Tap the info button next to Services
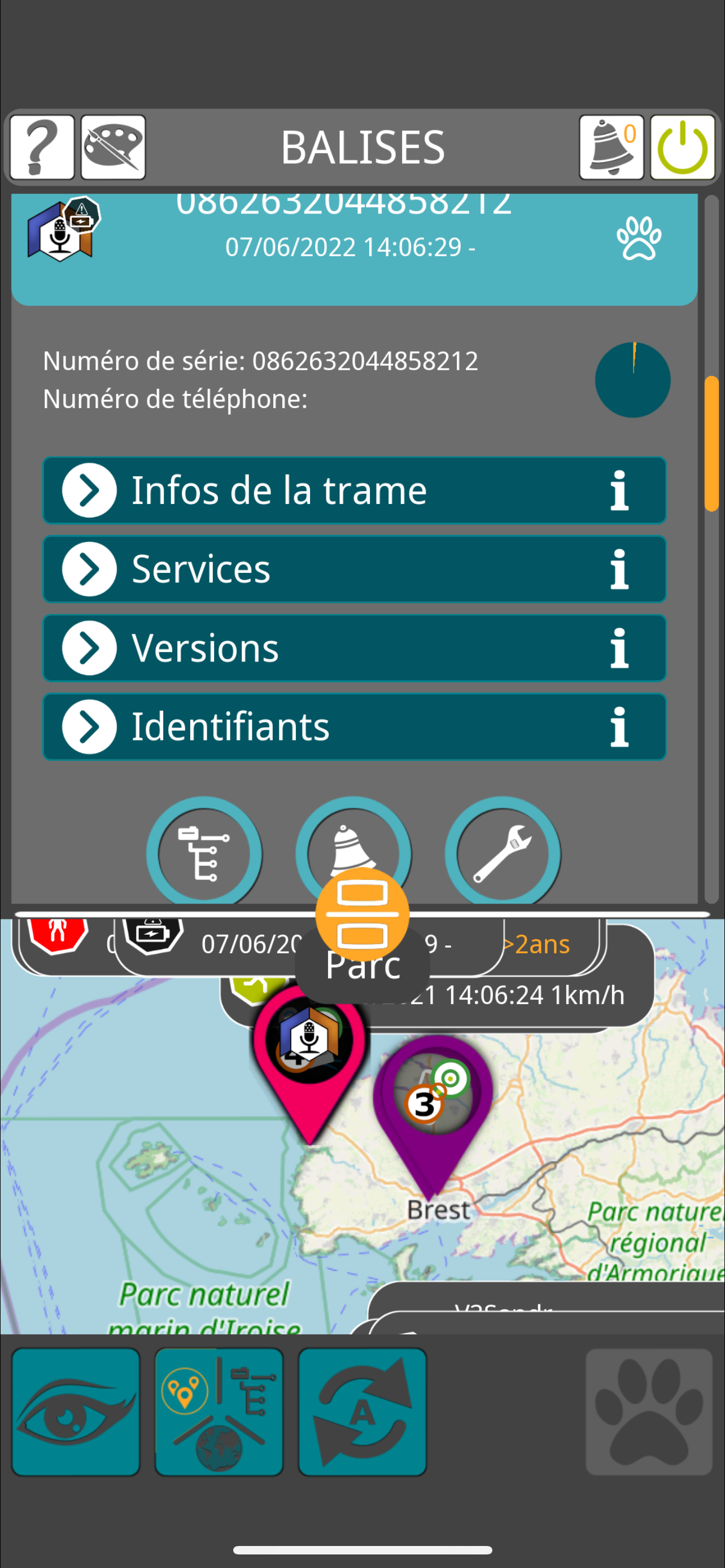This screenshot has width=725, height=1568. (x=619, y=569)
